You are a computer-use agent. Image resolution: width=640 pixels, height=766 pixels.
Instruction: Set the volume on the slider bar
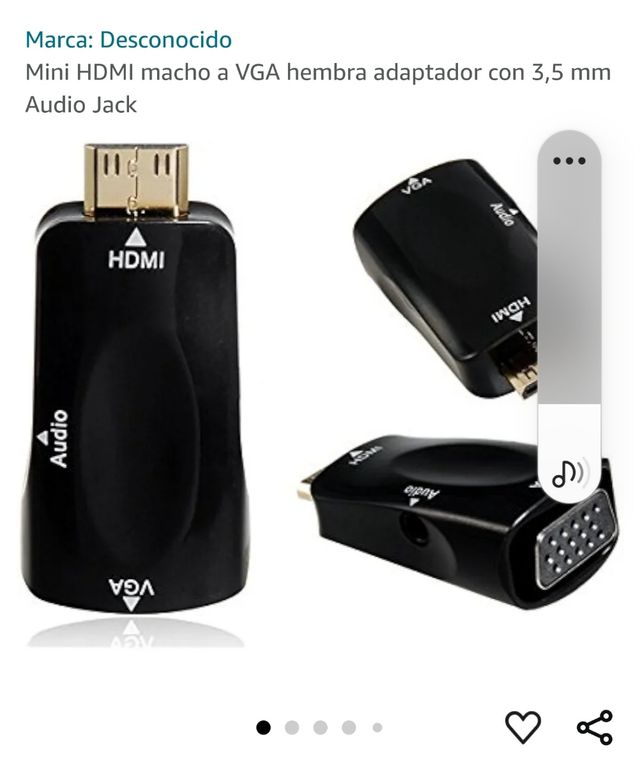point(569,300)
